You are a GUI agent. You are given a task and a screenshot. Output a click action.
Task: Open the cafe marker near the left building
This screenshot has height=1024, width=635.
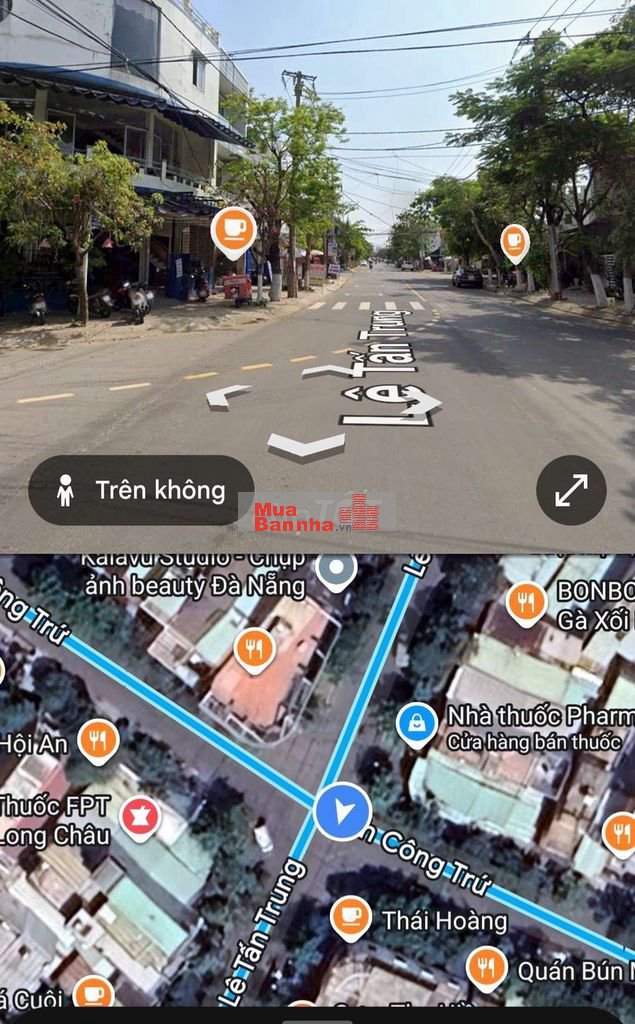point(233,230)
